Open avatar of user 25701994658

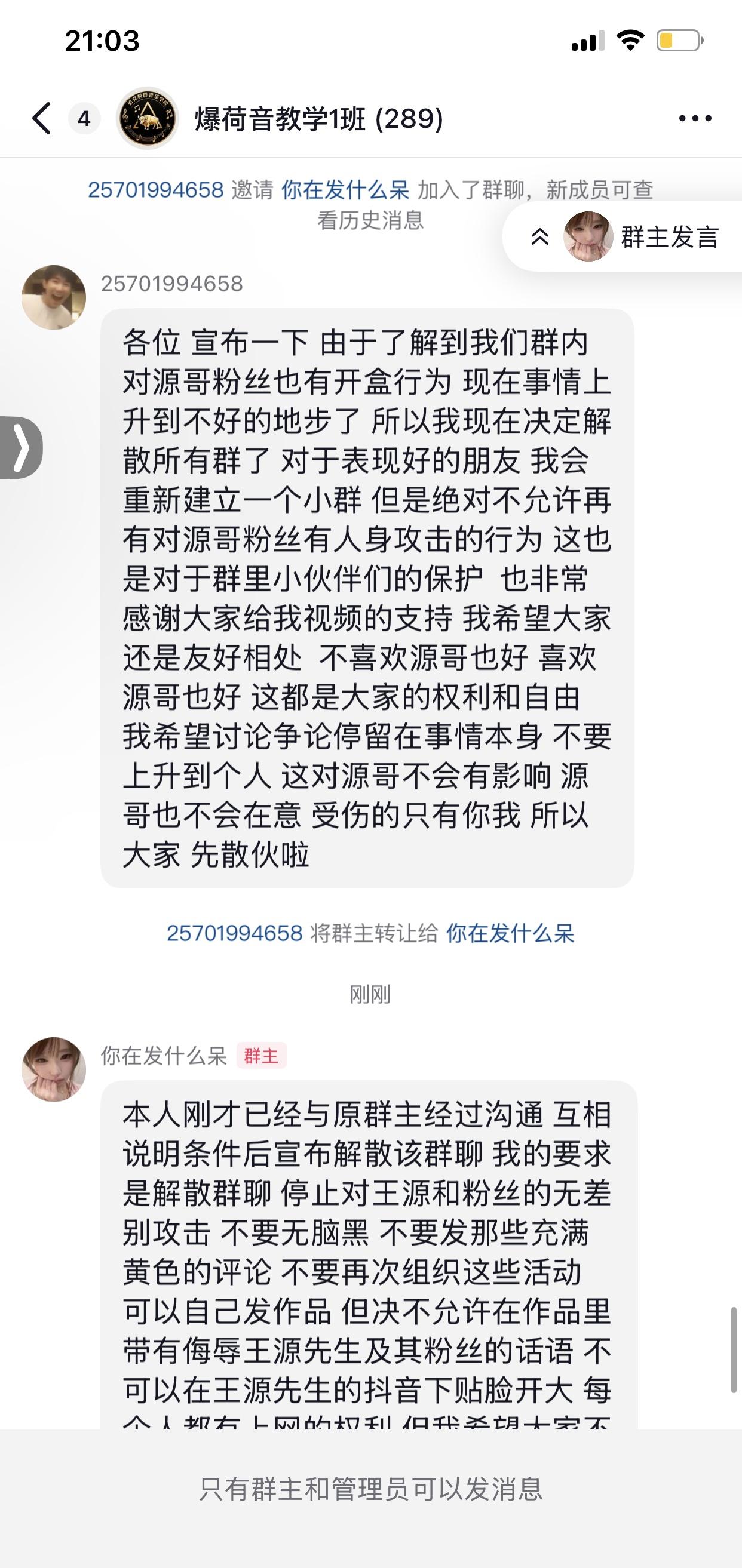pos(54,297)
